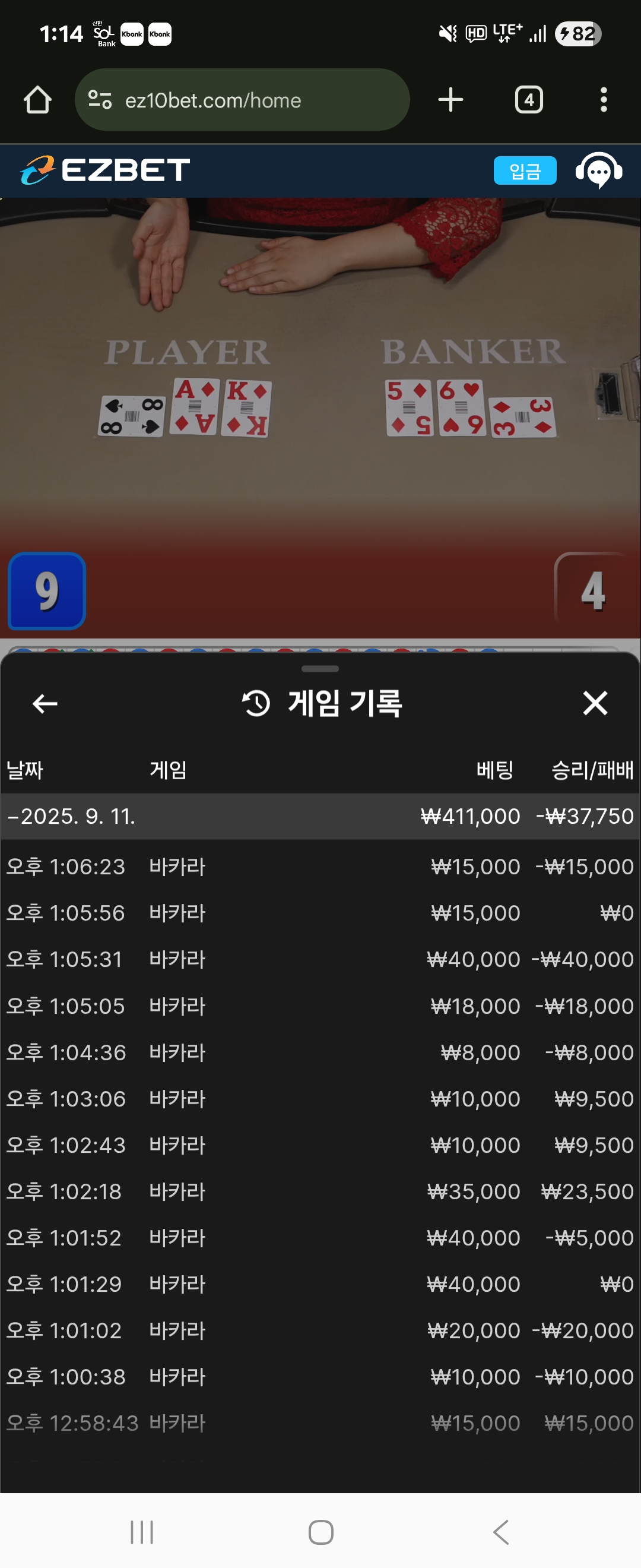Open the customer support headset chat
The height and width of the screenshot is (1568, 641).
598,170
